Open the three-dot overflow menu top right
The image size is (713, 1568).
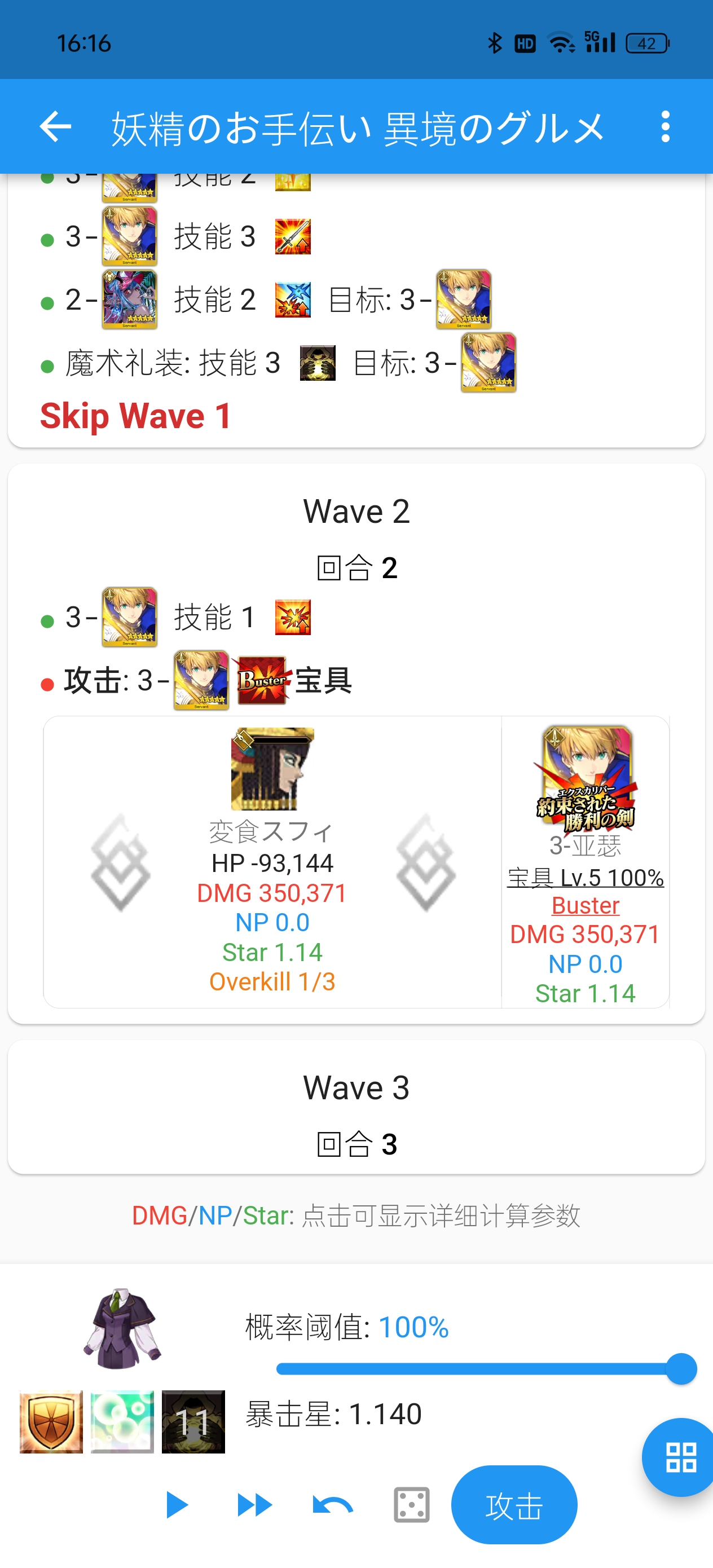pyautogui.click(x=665, y=127)
